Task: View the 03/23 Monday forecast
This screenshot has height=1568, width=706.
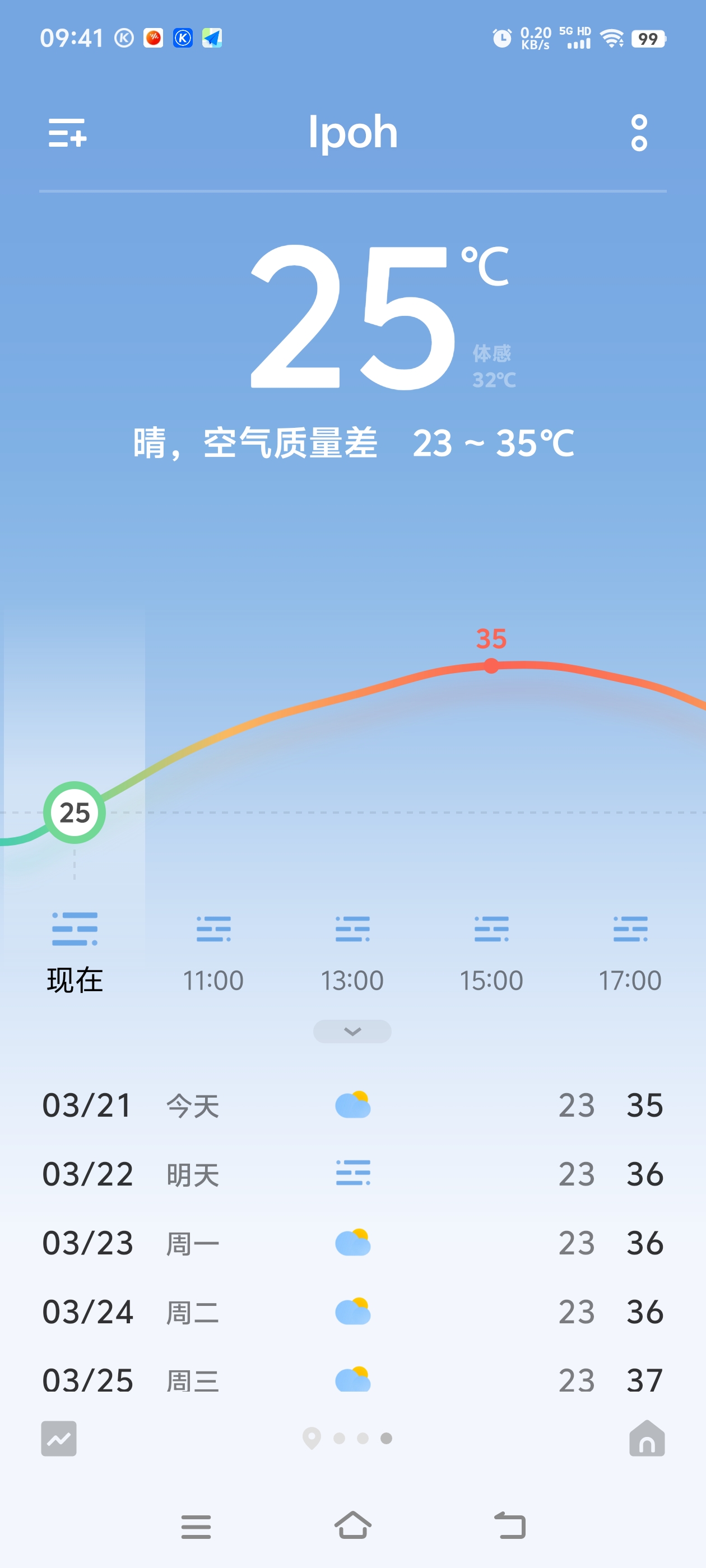Action: pyautogui.click(x=352, y=1242)
